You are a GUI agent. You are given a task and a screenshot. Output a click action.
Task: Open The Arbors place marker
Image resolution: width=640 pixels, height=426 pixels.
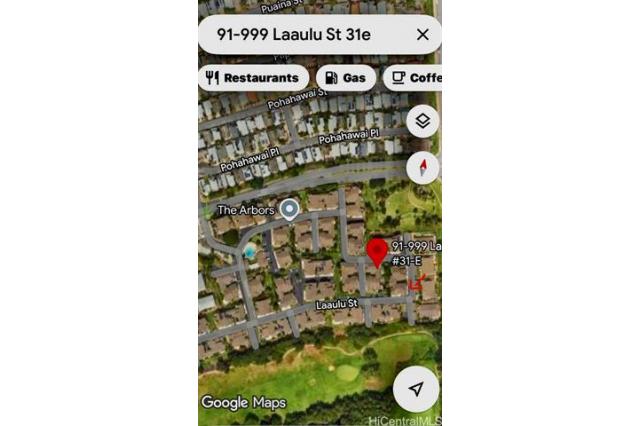289,209
